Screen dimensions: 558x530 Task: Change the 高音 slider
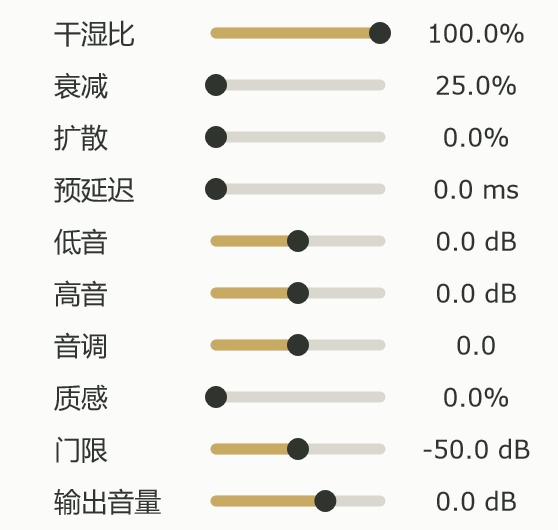click(298, 293)
